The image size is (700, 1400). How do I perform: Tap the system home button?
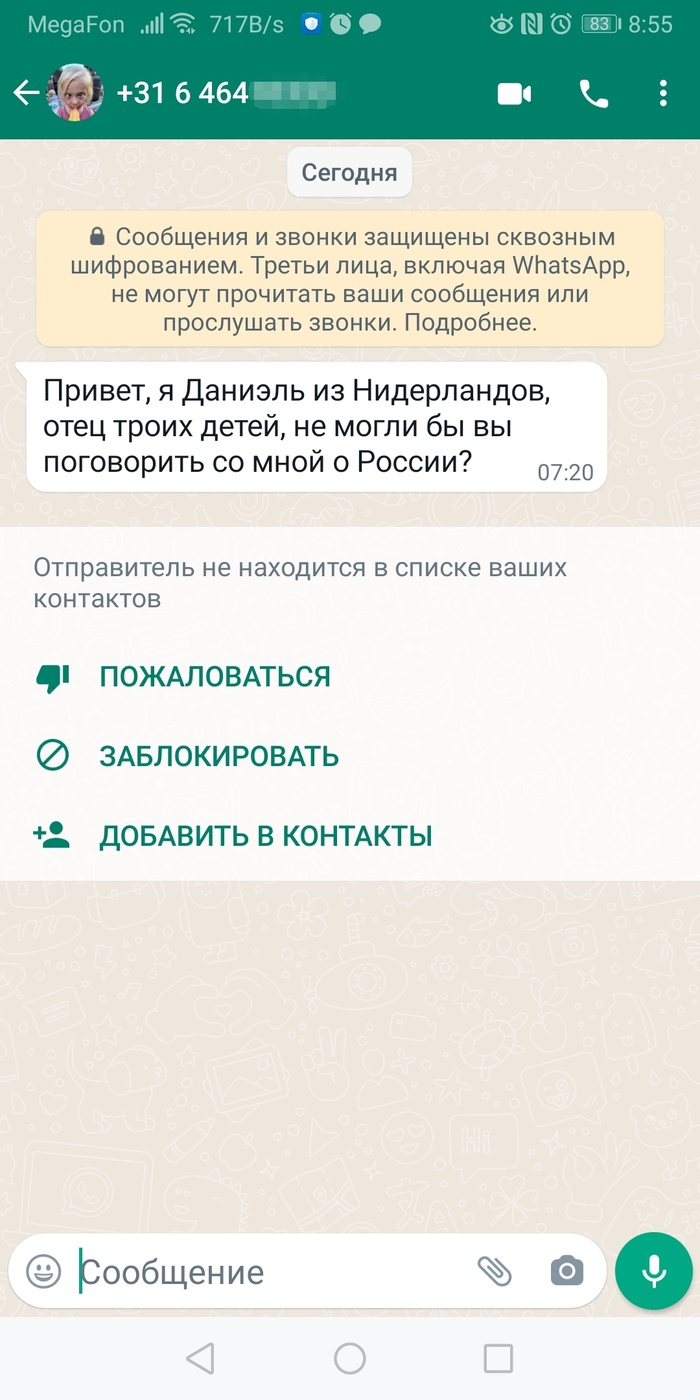pyautogui.click(x=350, y=1358)
